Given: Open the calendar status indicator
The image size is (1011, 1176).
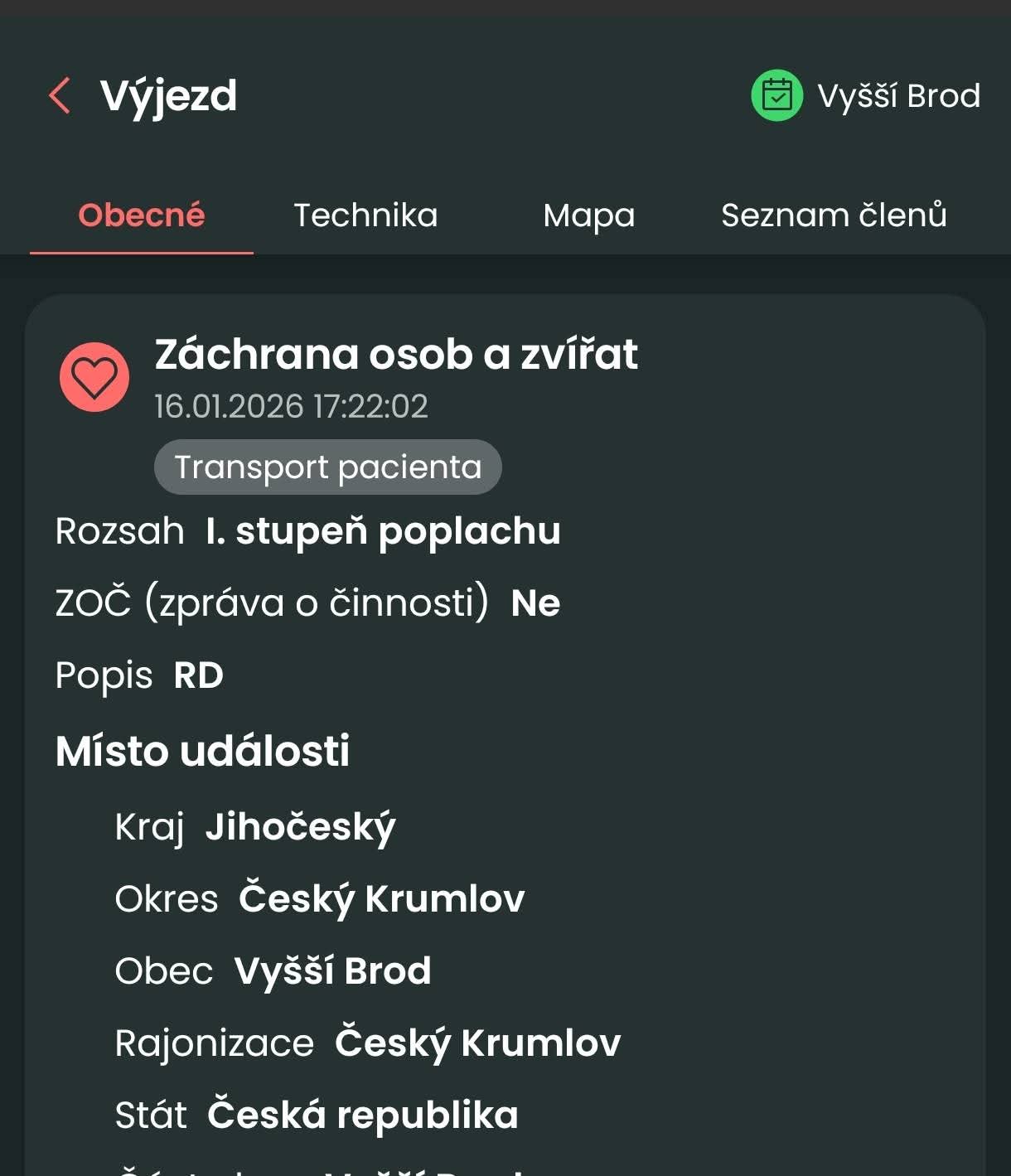Looking at the screenshot, I should (x=776, y=95).
